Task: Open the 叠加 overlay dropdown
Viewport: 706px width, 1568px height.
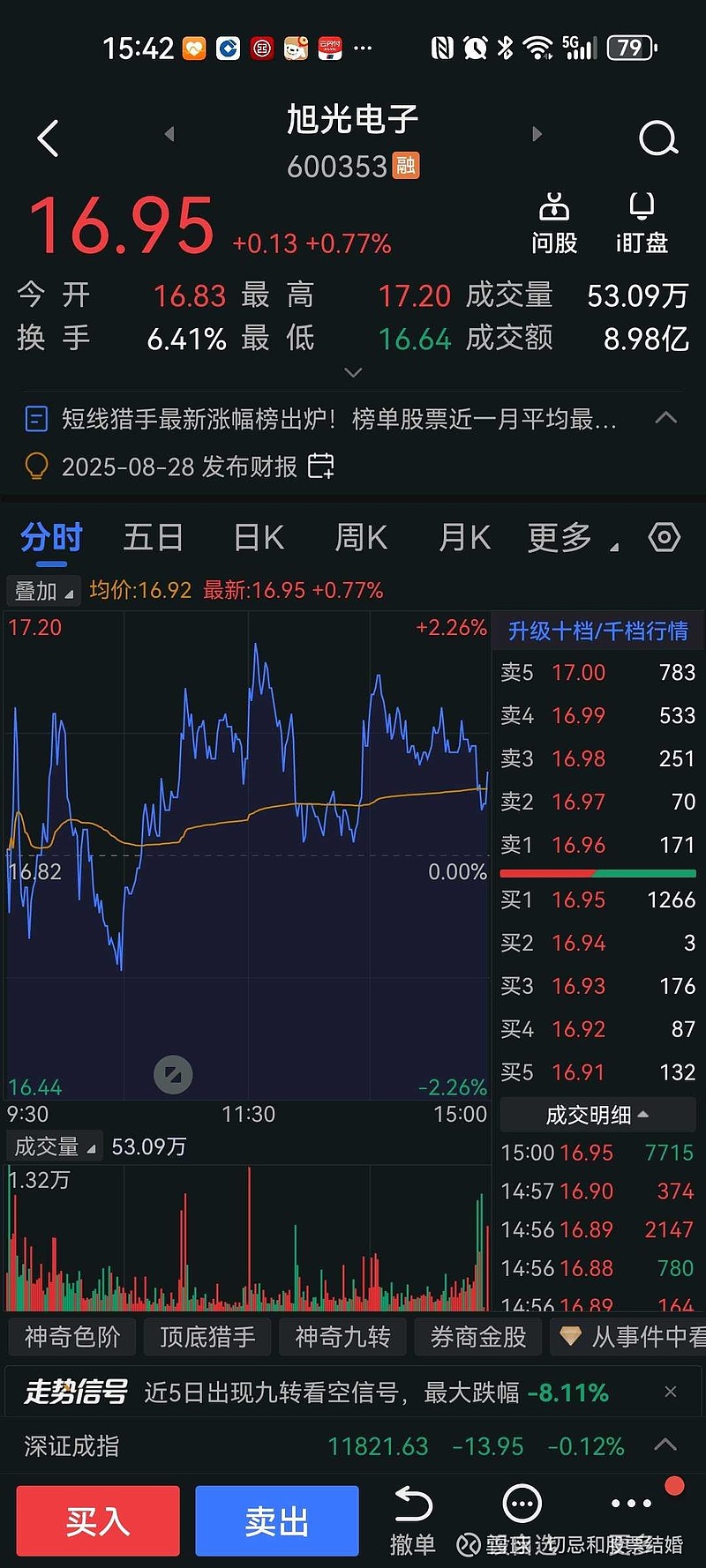Action: (43, 591)
